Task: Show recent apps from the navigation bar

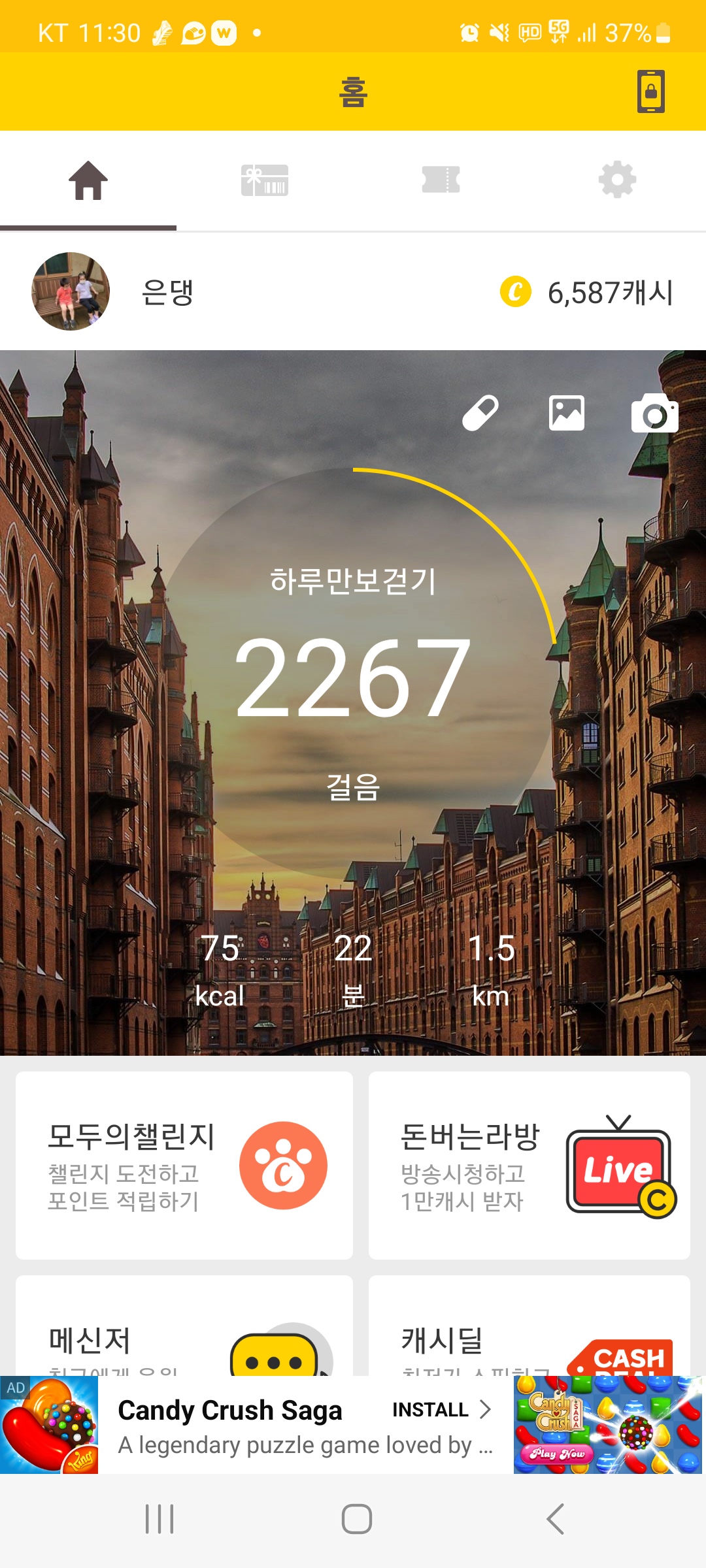Action: 160,1519
